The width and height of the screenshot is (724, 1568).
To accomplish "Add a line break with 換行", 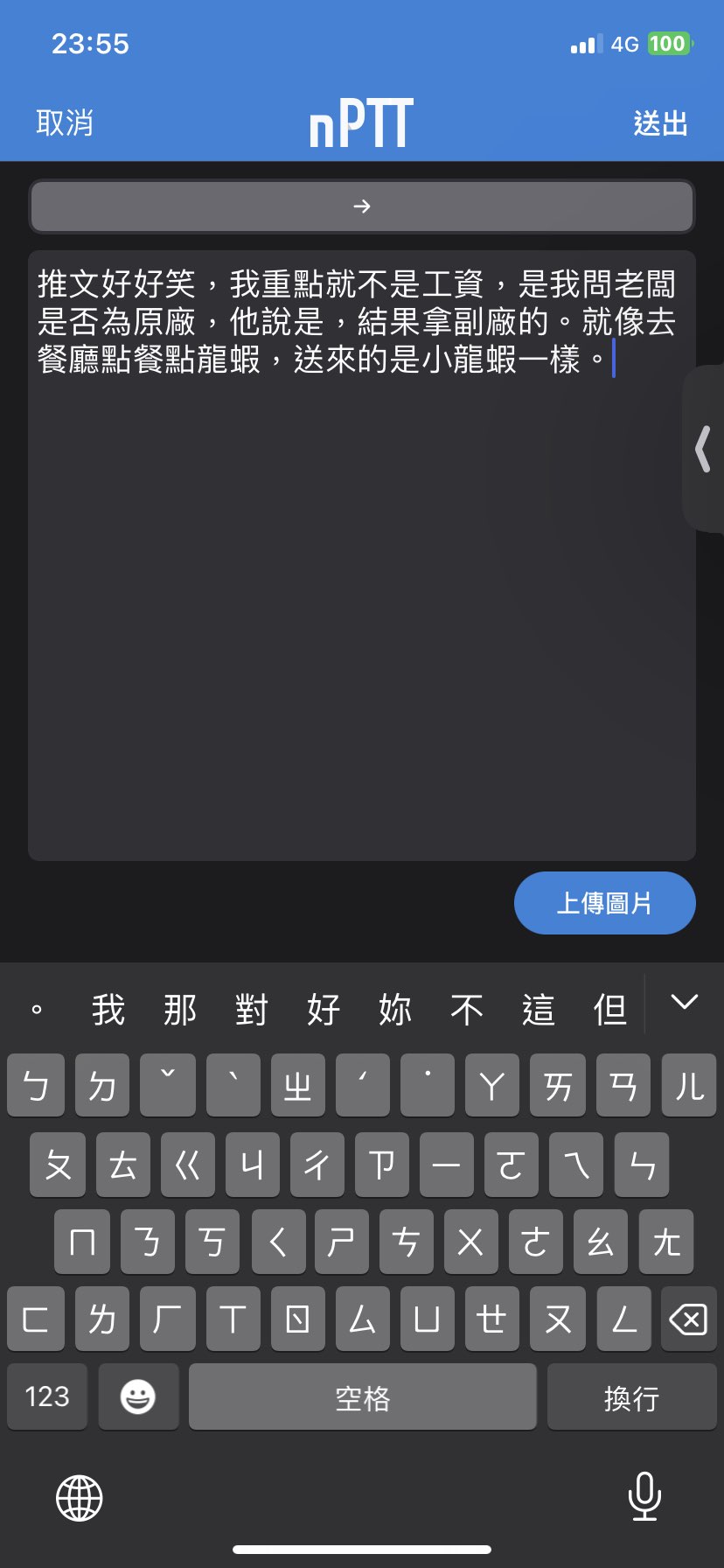I will (631, 1396).
